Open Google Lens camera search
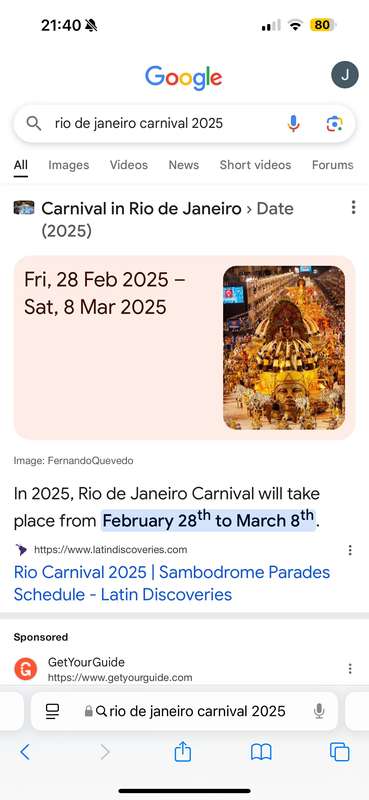 point(334,123)
